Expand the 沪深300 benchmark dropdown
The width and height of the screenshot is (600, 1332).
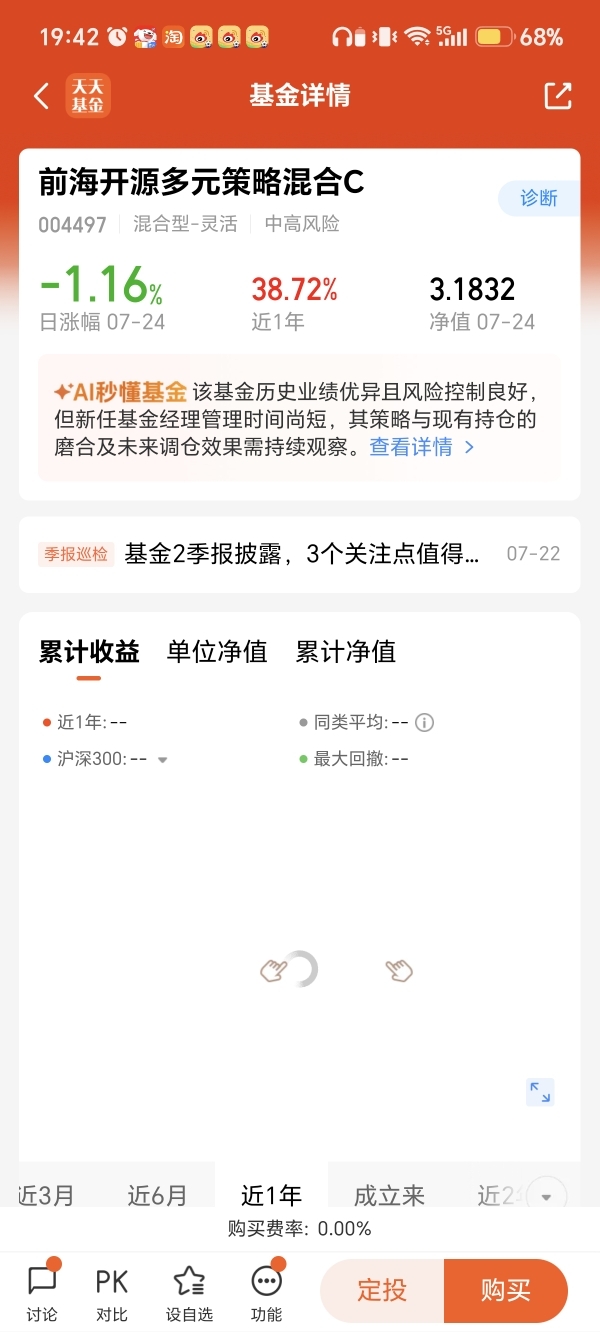pos(163,759)
